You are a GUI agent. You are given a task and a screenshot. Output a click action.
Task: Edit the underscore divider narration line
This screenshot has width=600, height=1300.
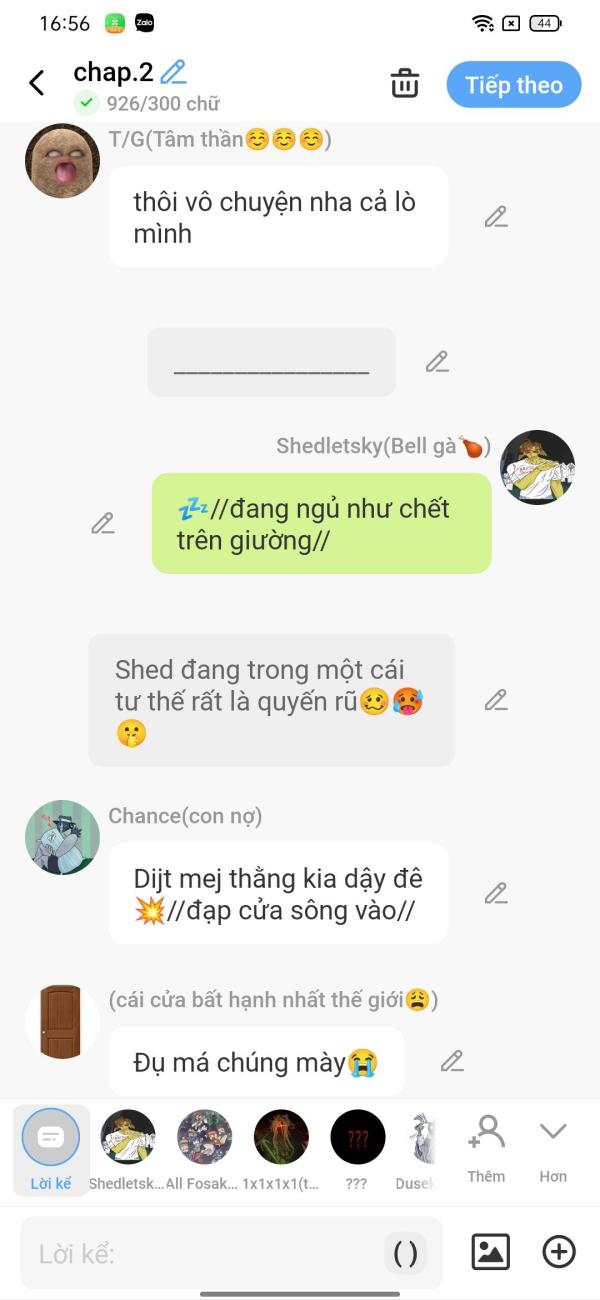tap(437, 362)
